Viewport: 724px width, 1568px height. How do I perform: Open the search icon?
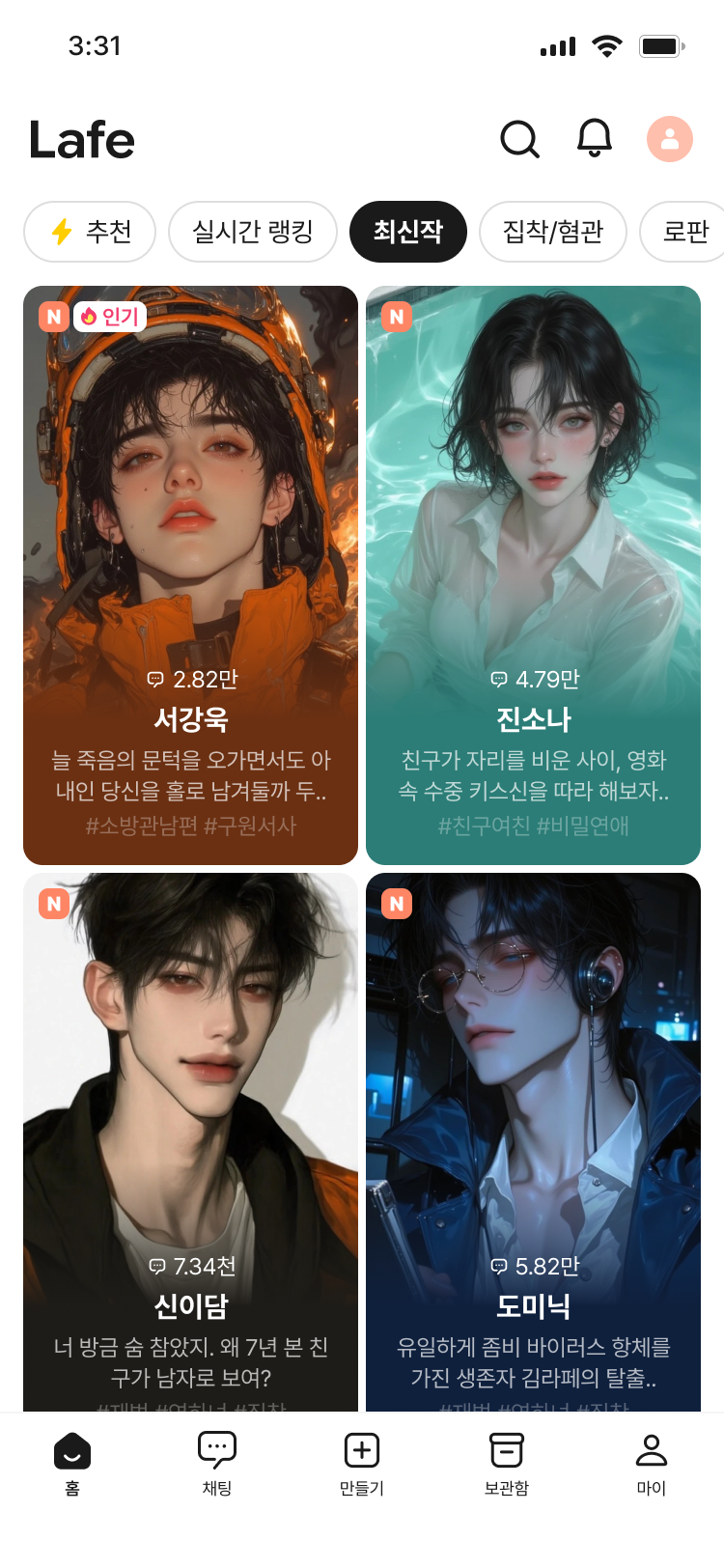520,139
